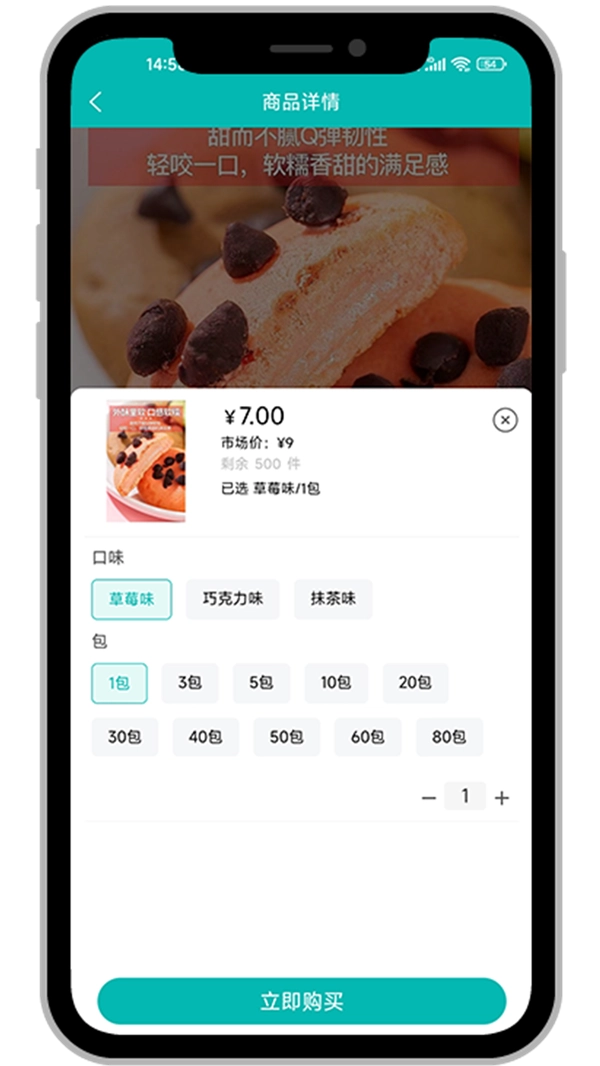Viewport: 600px width, 1066px height.
Task: Tap the quantity number field
Action: 465,797
